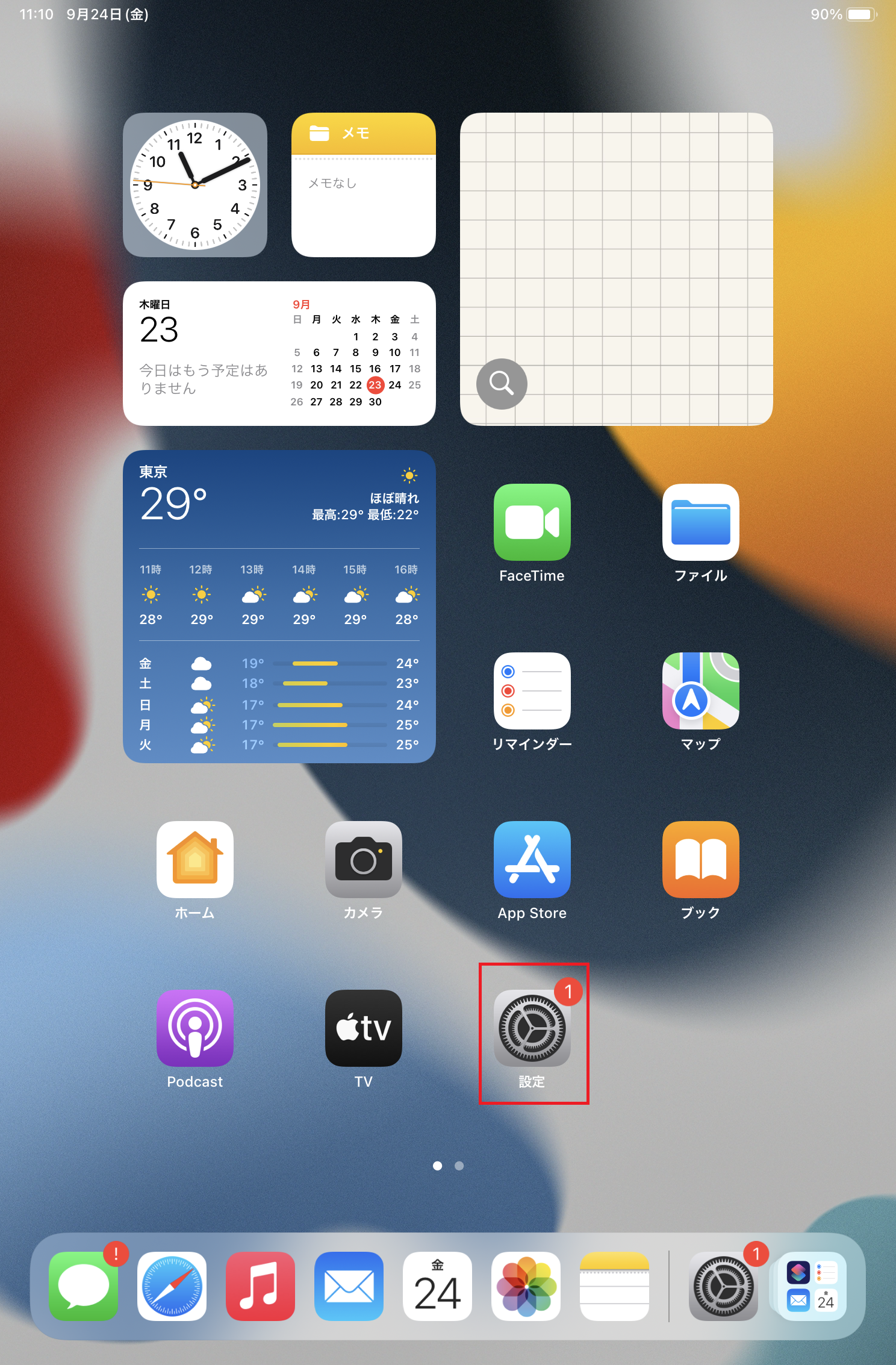896x1365 pixels.
Task: Open Music from the dock
Action: (x=261, y=1286)
